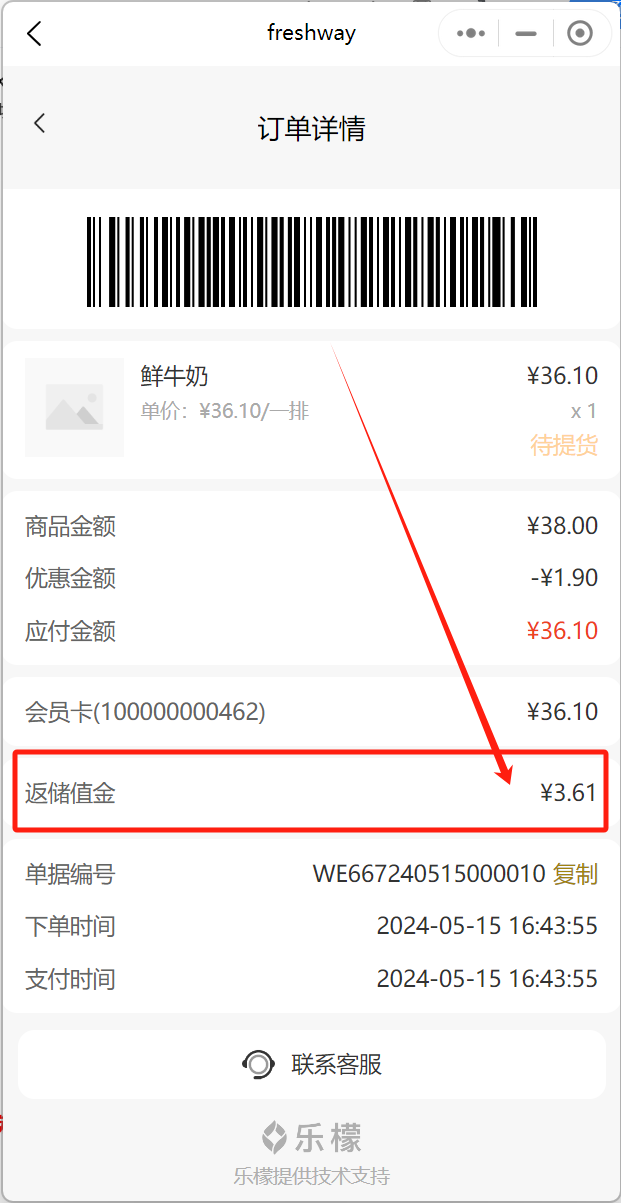Minimize the freshway mini program
The width and height of the screenshot is (621, 1203).
tap(526, 34)
